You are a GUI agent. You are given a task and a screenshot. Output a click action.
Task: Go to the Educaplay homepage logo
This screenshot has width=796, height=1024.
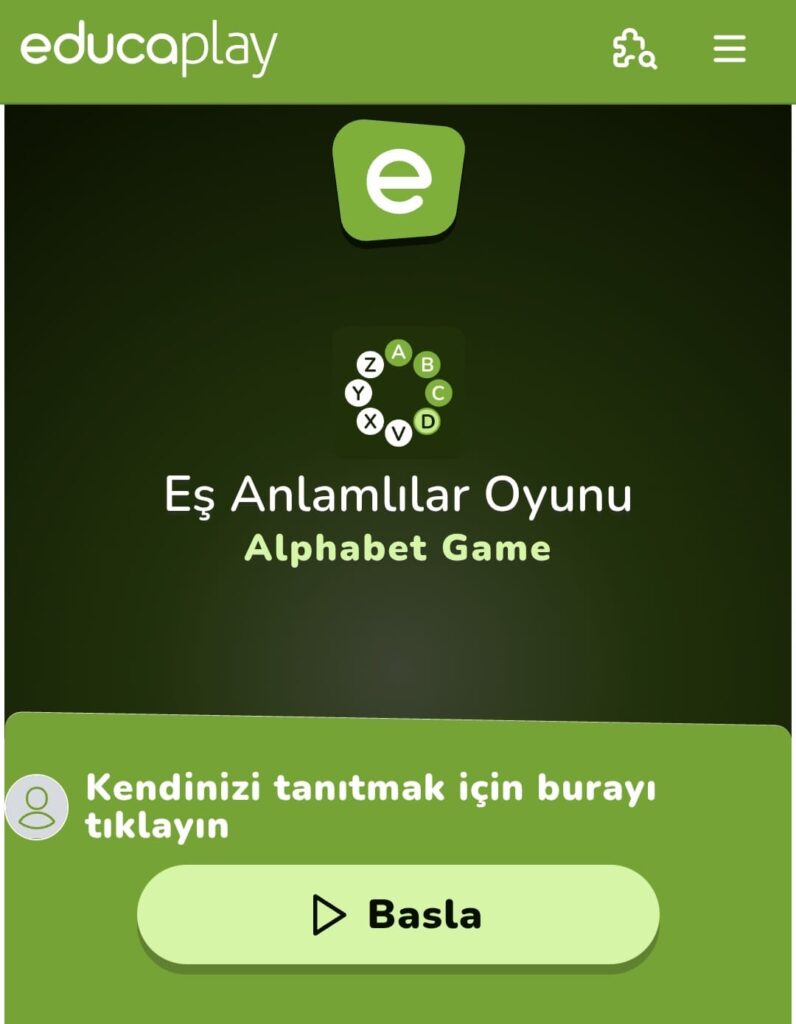(x=148, y=49)
